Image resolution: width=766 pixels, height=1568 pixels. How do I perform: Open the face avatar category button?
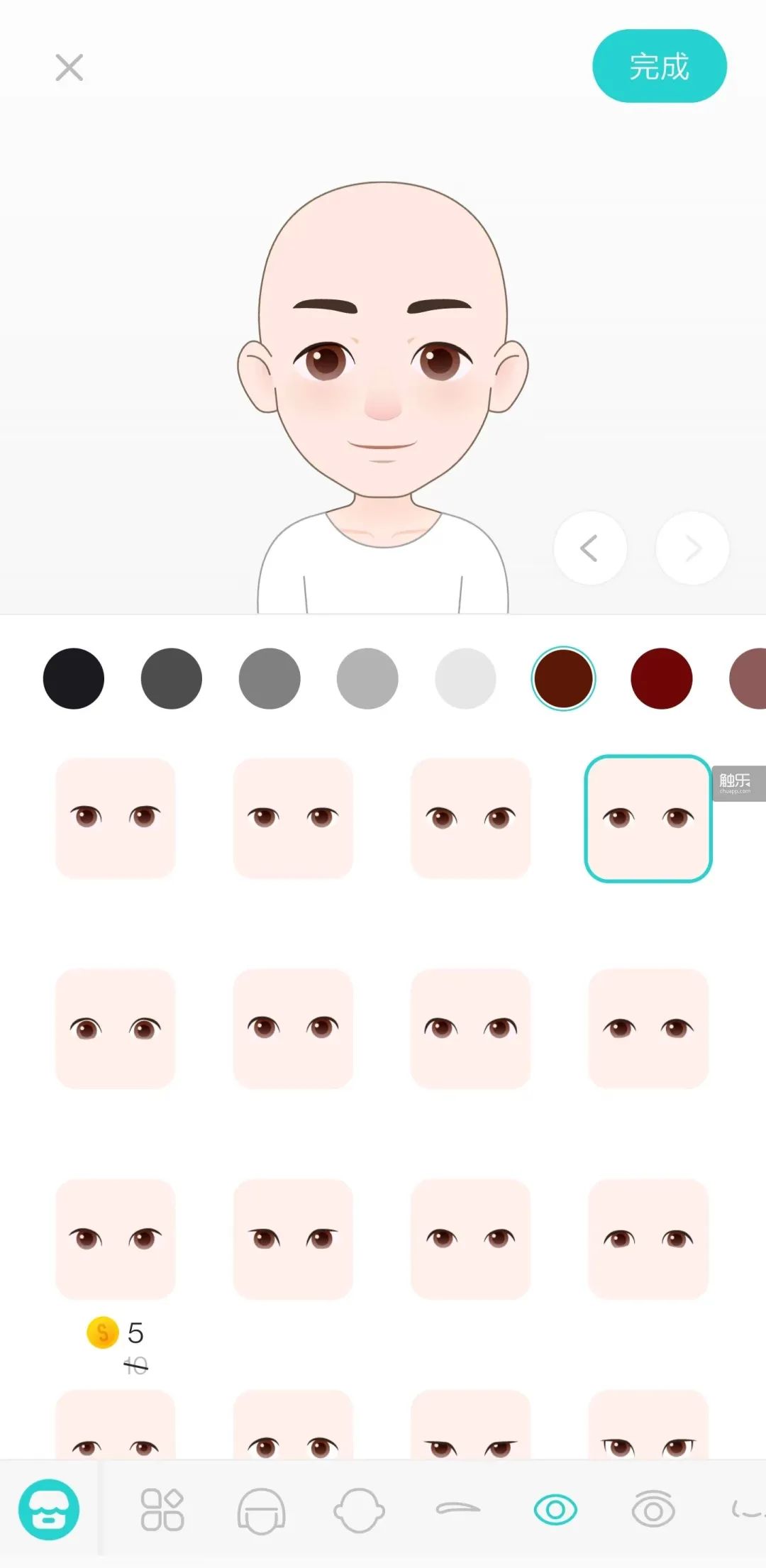49,1509
